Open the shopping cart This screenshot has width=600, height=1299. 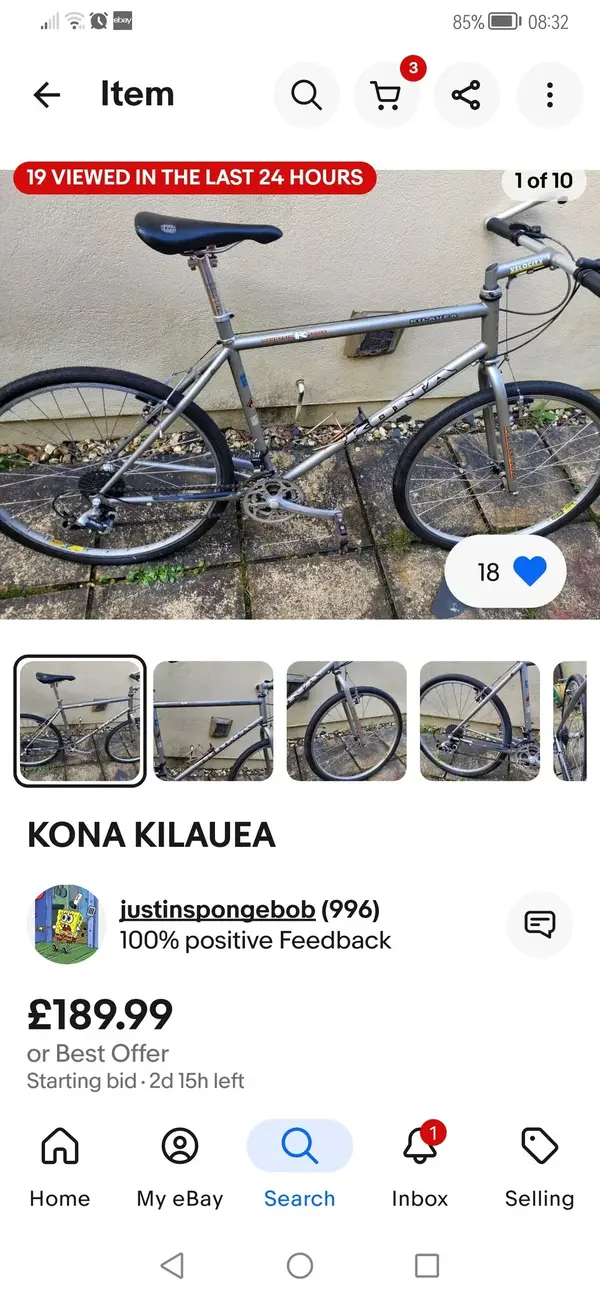click(x=387, y=95)
